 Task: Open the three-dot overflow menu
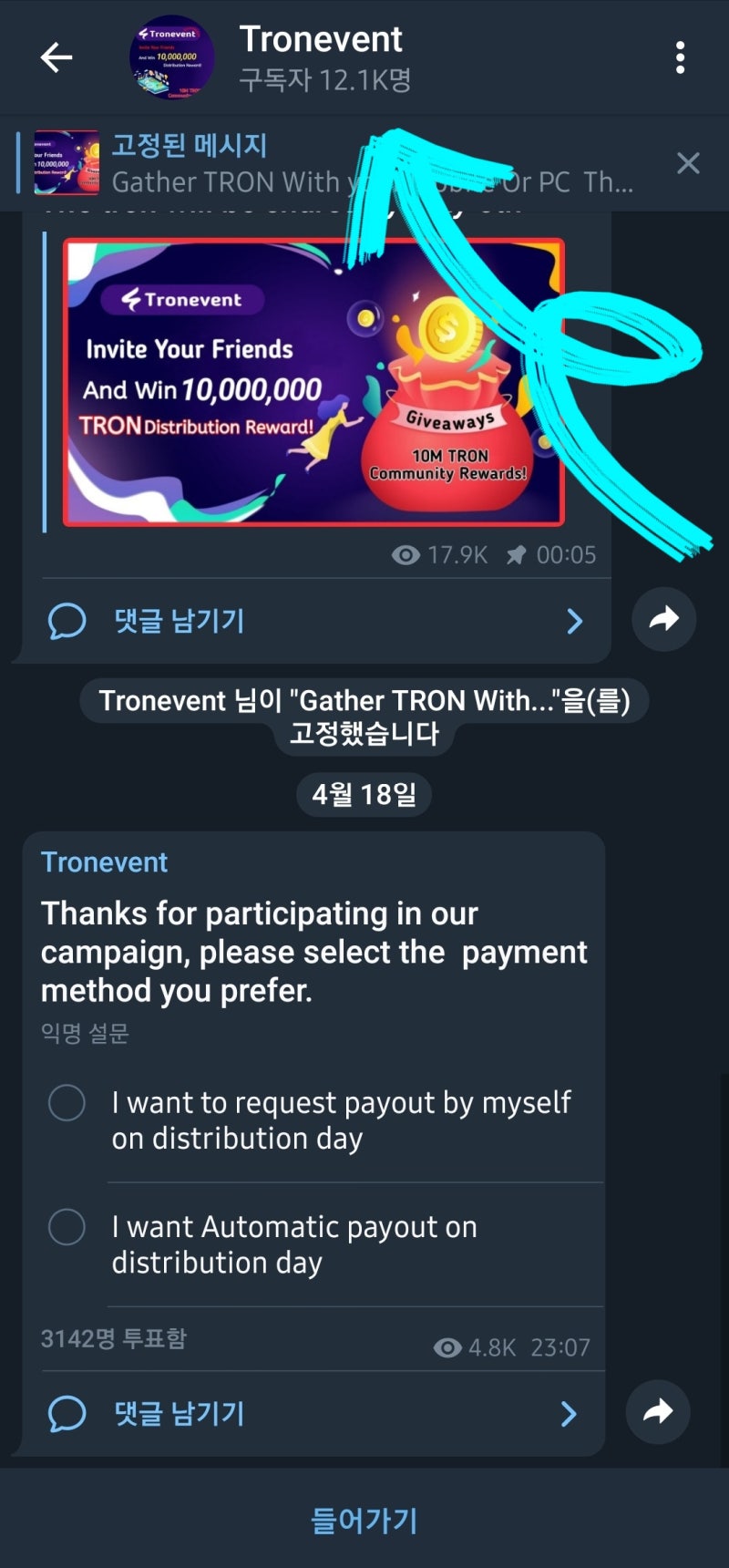click(679, 57)
